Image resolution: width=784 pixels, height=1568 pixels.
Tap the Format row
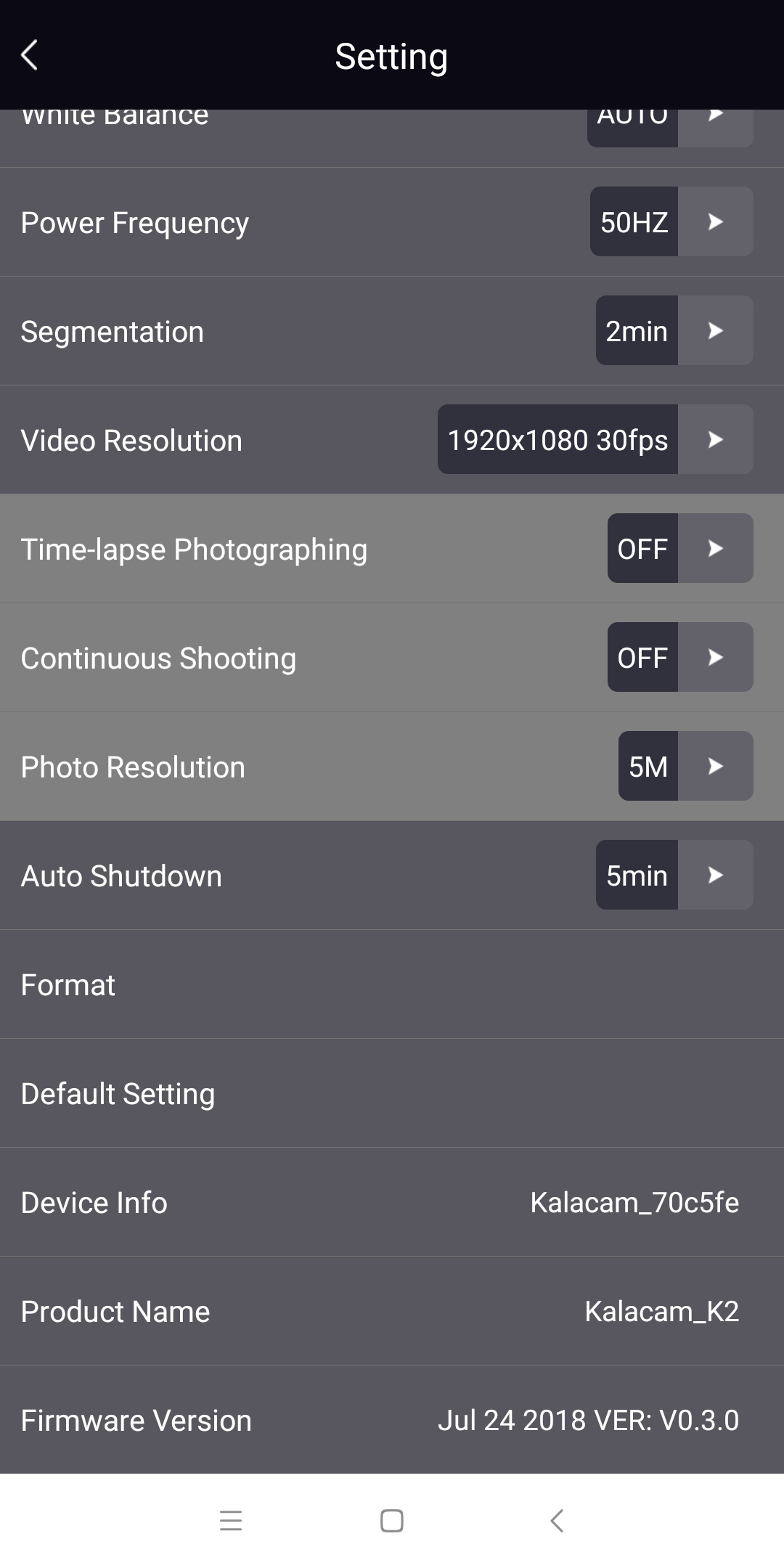[x=392, y=984]
